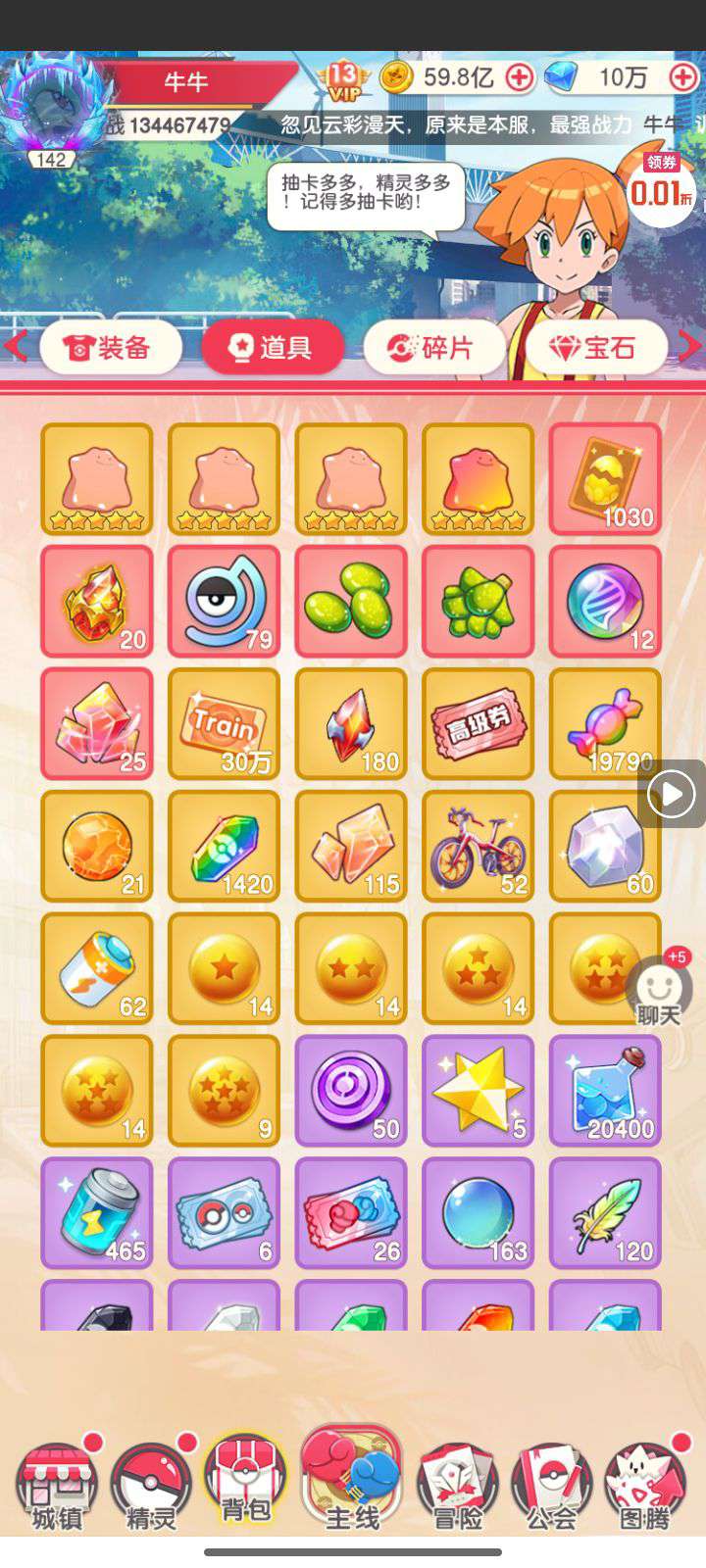The height and width of the screenshot is (1568, 706).
Task: Select the bicycle item with 52
Action: pyautogui.click(x=478, y=846)
